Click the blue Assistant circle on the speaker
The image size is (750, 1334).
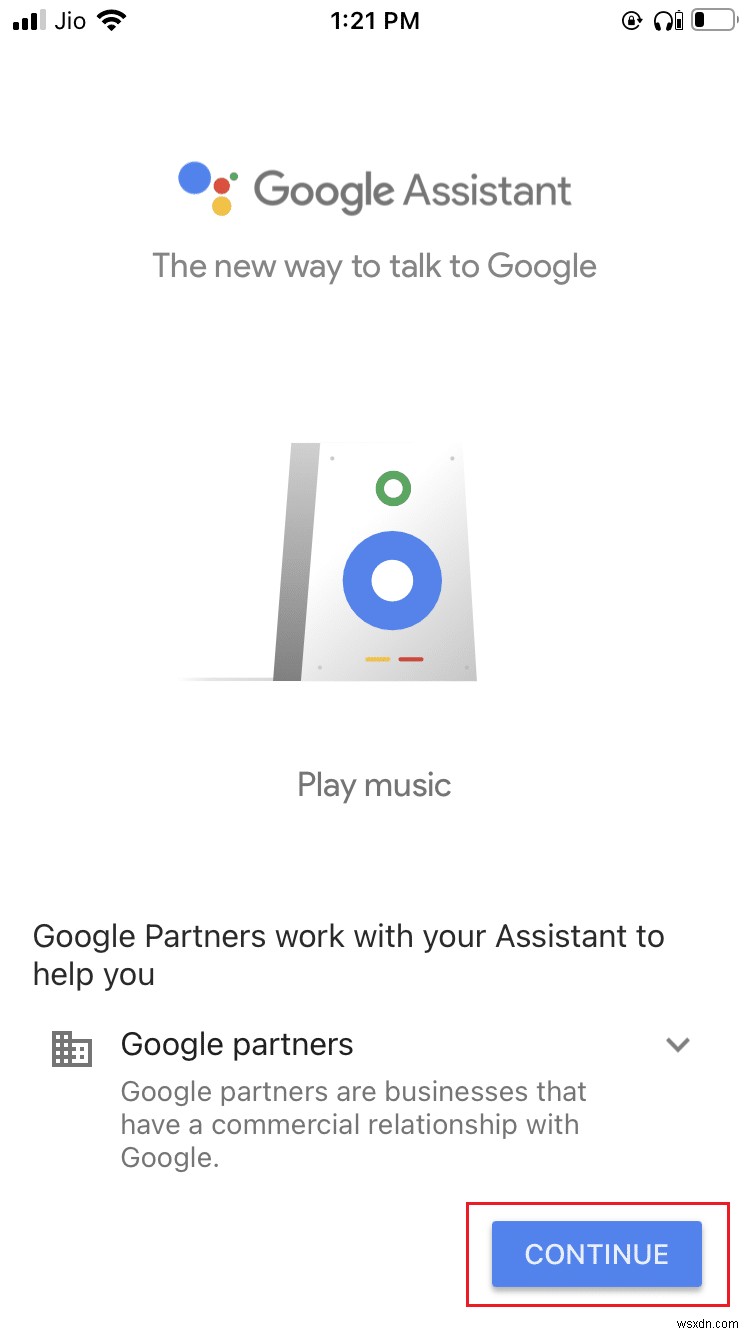tap(392, 580)
